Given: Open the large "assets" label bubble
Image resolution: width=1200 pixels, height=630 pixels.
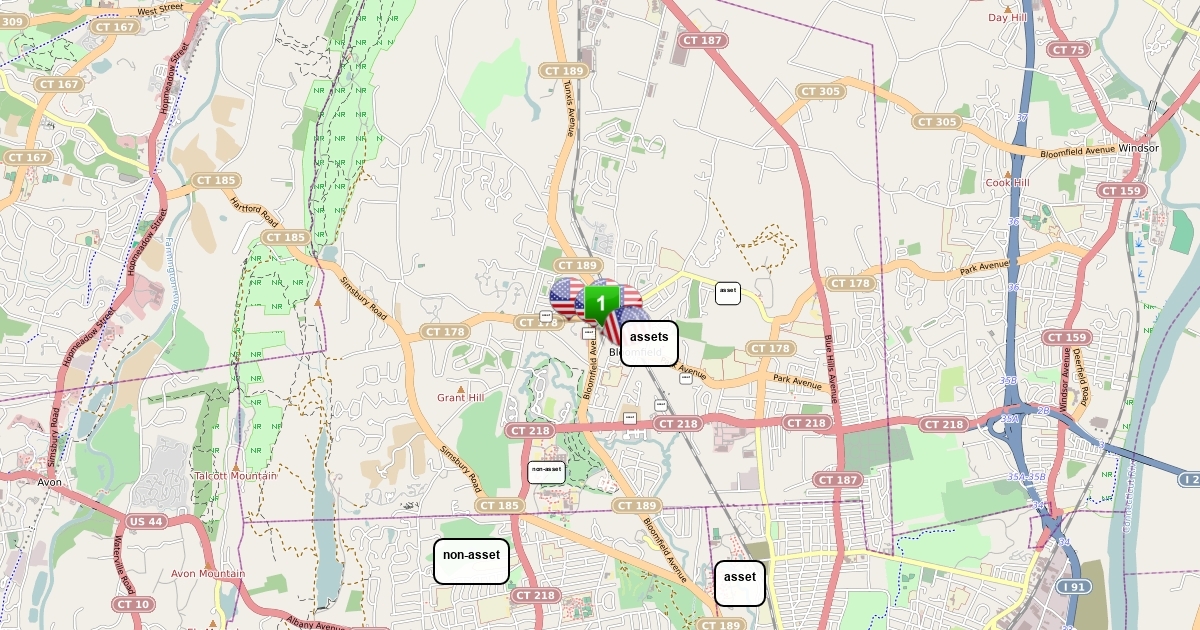Looking at the screenshot, I should point(649,343).
